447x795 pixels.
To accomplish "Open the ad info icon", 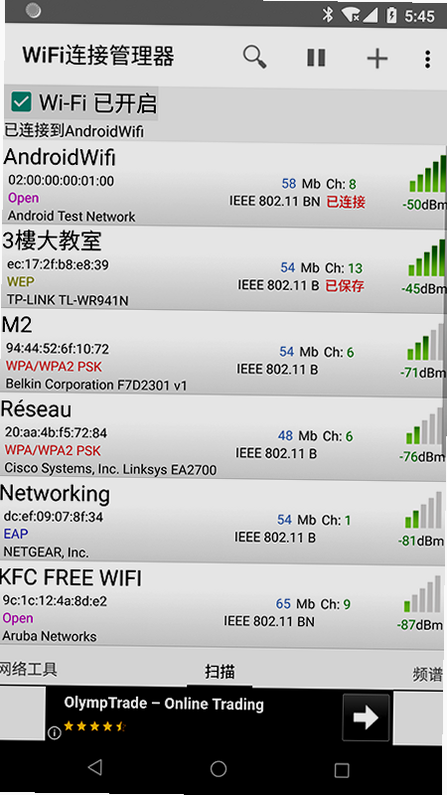I will pos(54,733).
